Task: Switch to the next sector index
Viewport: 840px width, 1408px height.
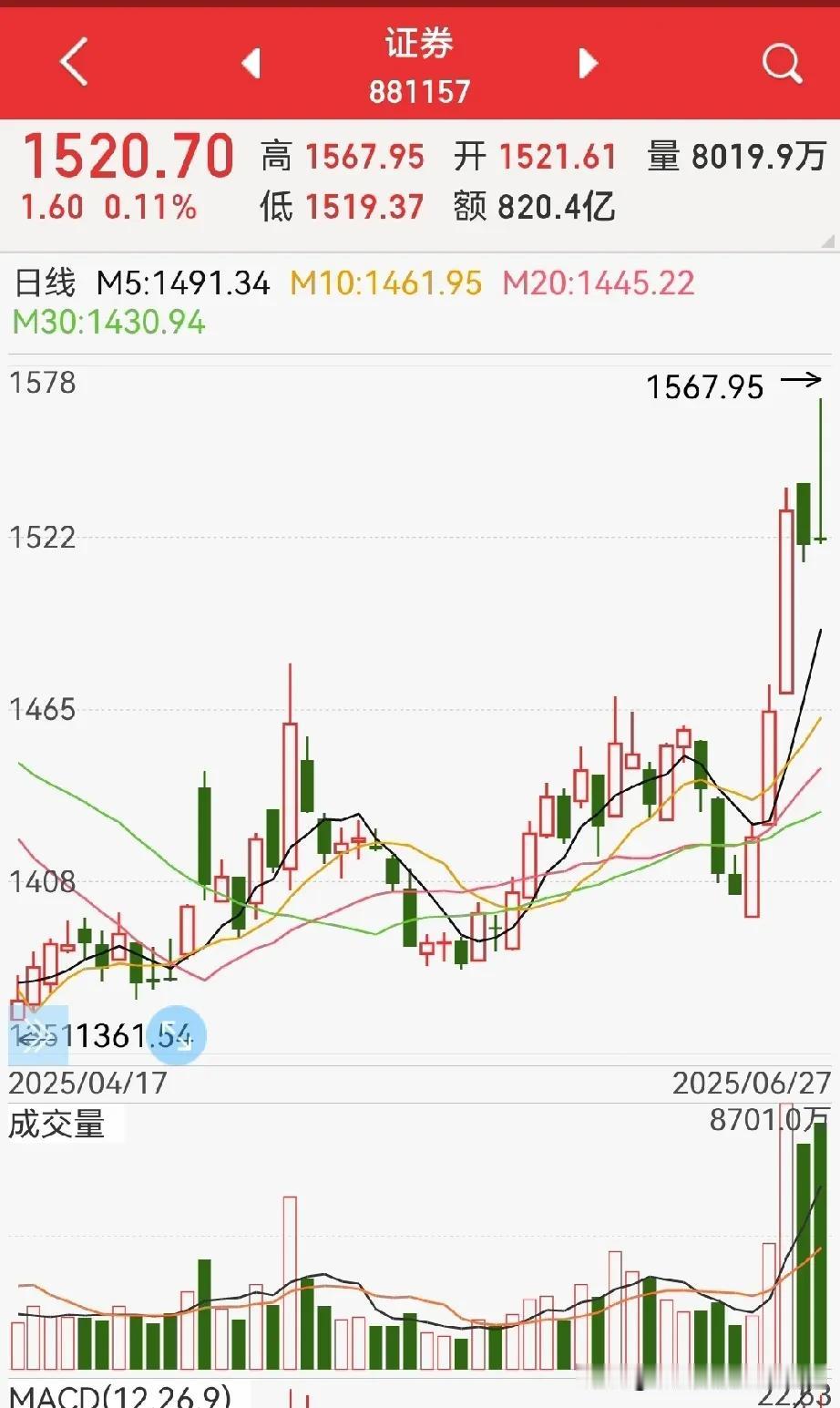Action: (x=589, y=63)
